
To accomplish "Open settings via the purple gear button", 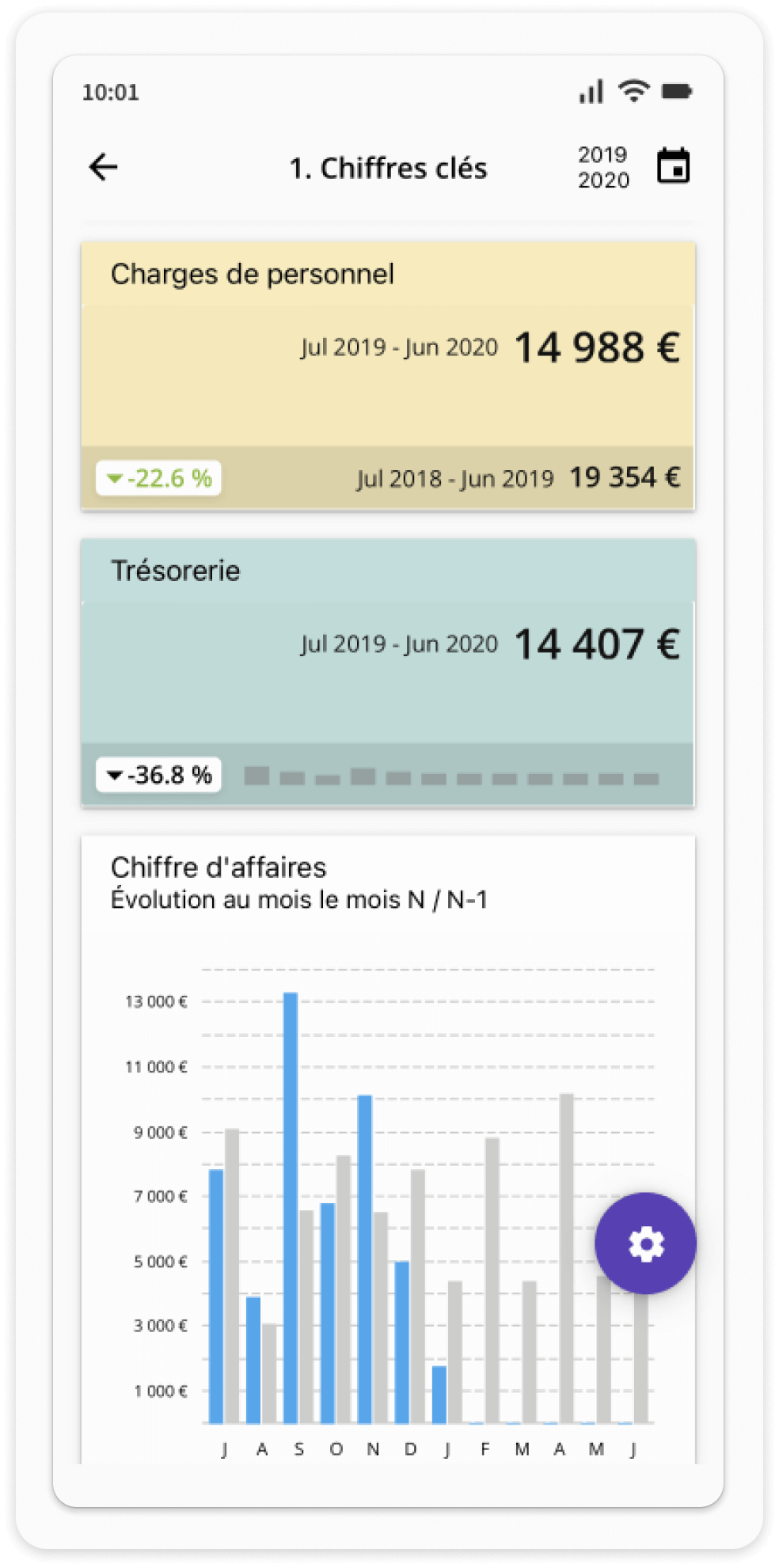I will 645,1242.
